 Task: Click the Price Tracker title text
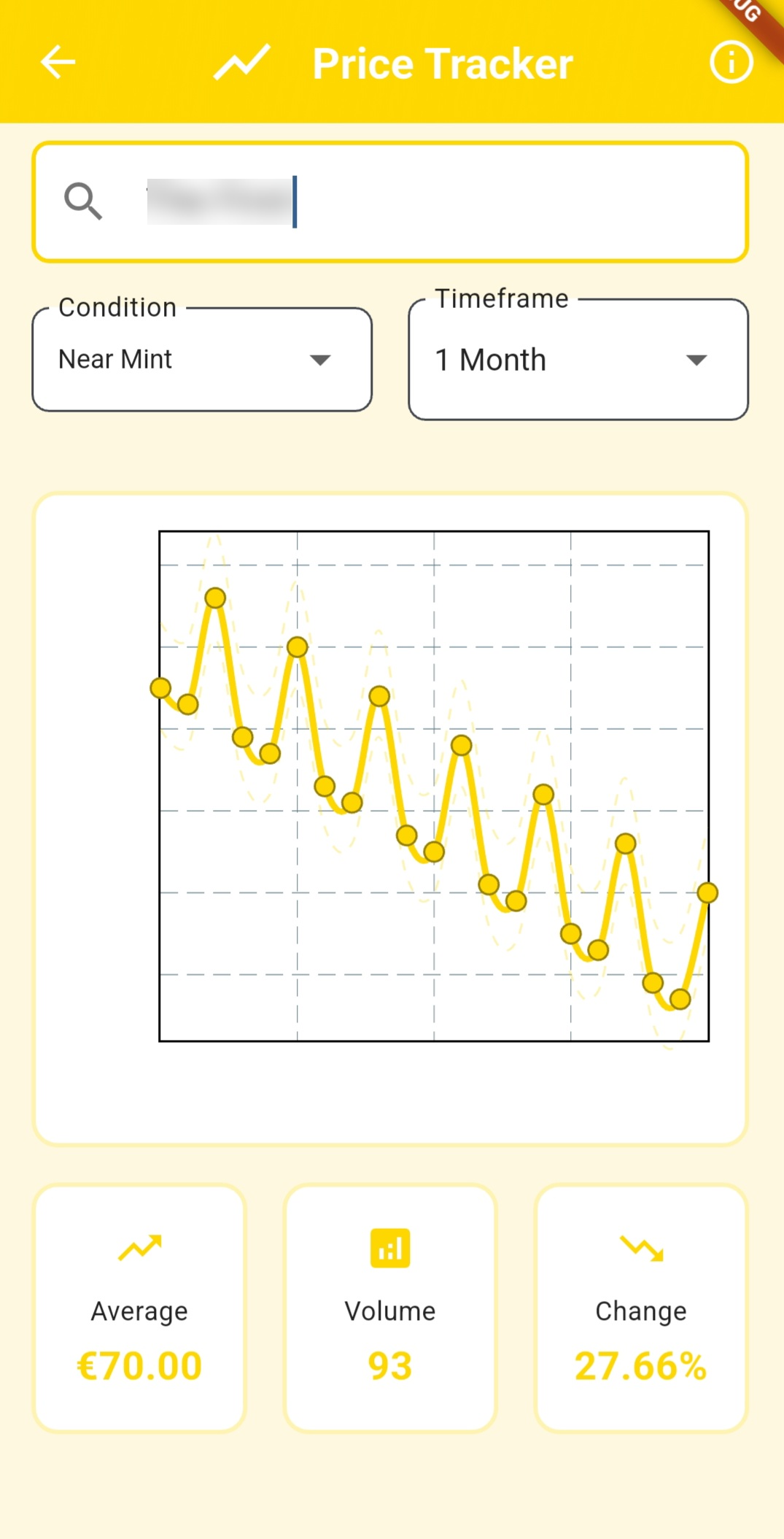442,63
